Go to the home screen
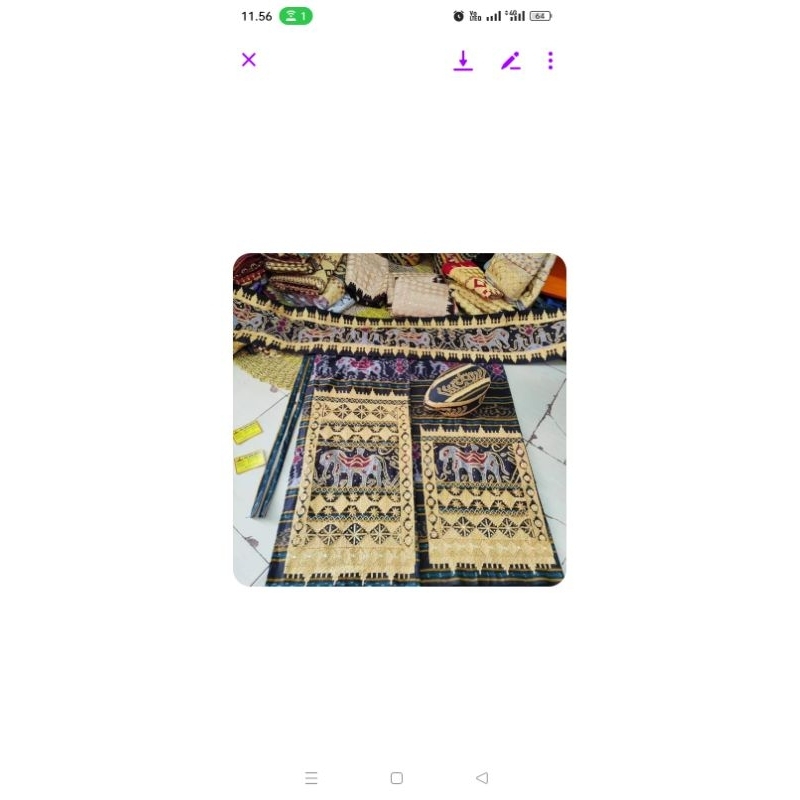 pos(396,778)
